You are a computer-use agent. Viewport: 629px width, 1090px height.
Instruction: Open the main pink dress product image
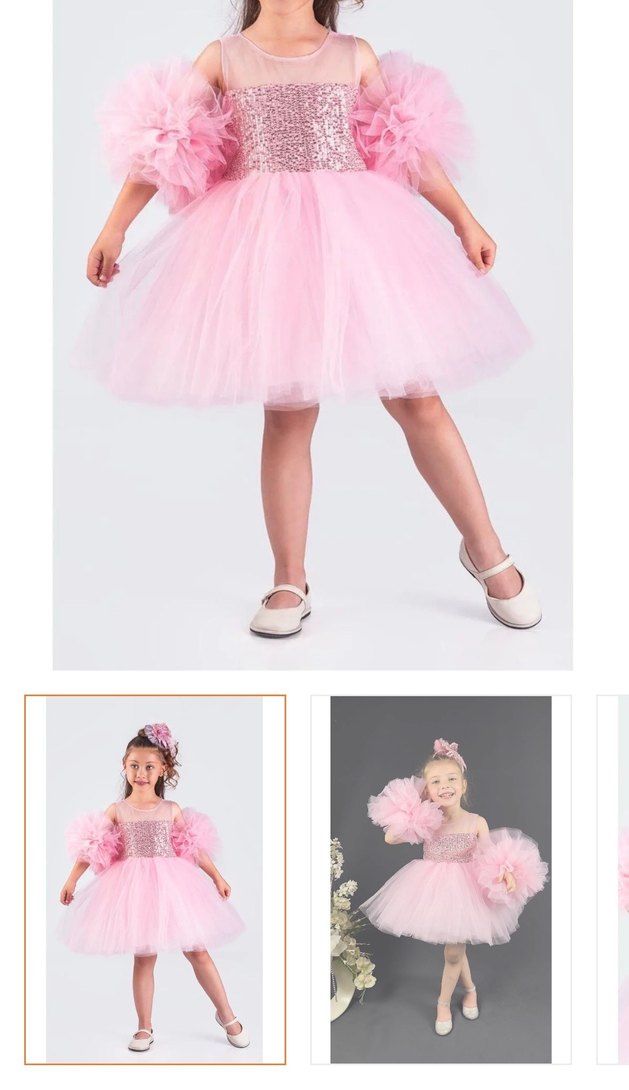312,334
